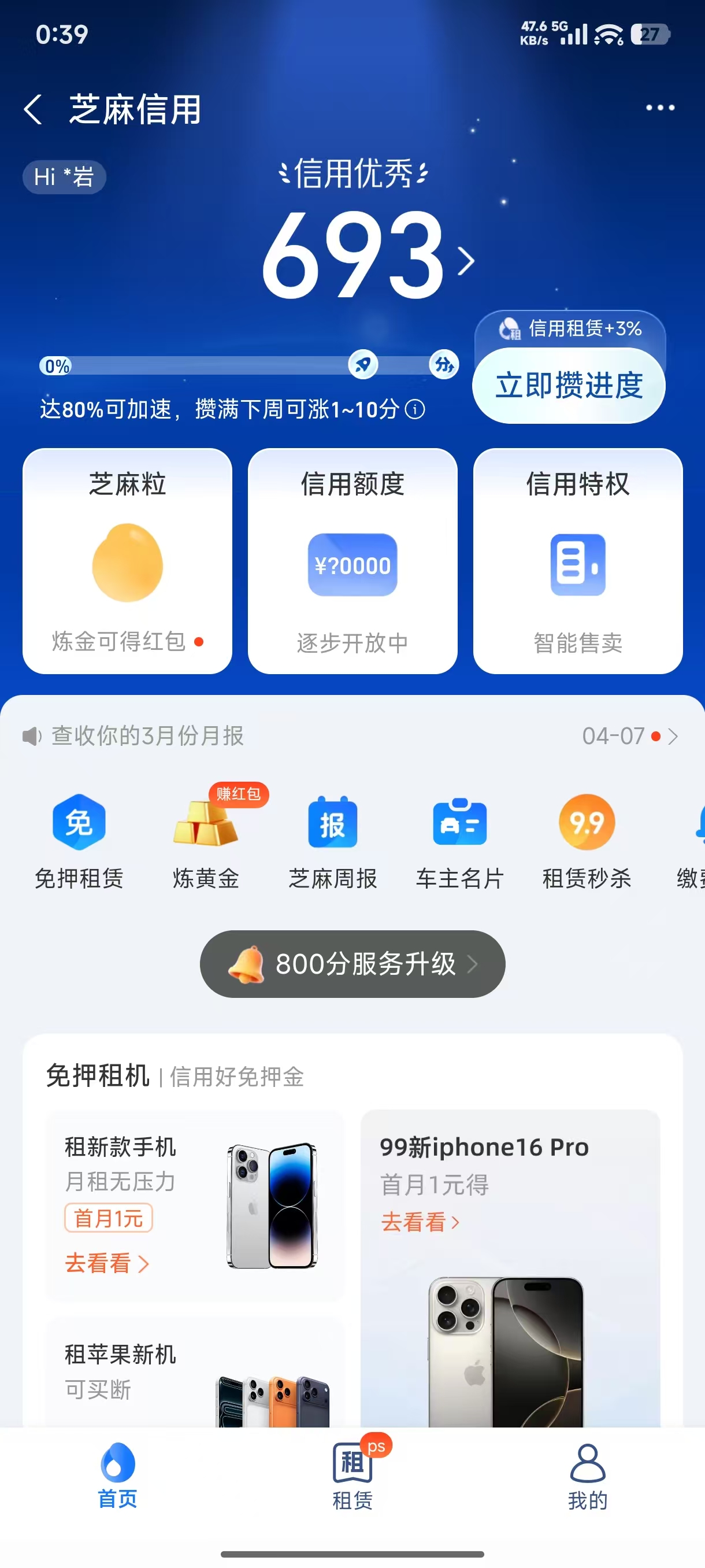705x1568 pixels.
Task: Open the 芝麻粒 card
Action: 127,561
